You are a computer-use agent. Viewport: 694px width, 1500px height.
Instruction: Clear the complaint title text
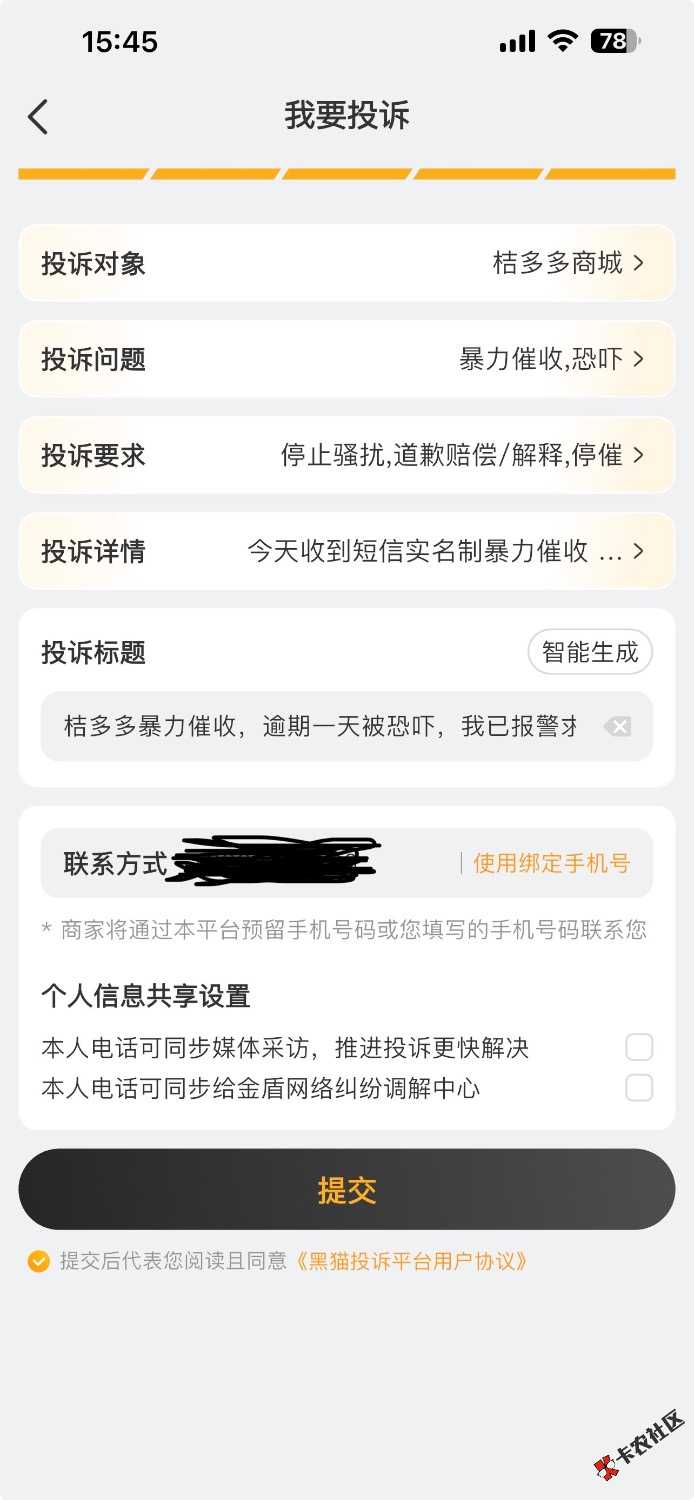click(618, 727)
